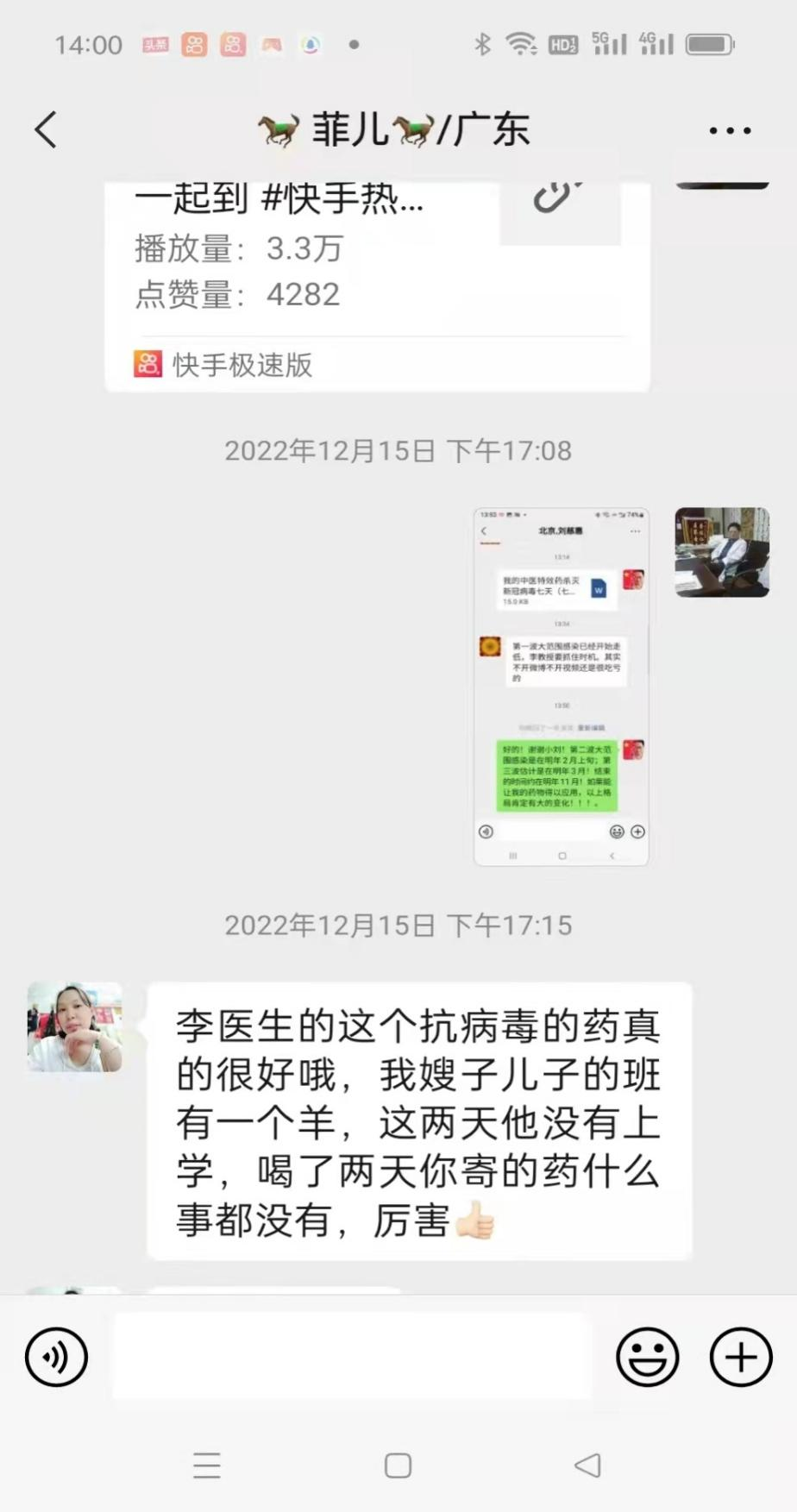Open the plus attachment menu
Screen dimensions: 797x1512
point(740,1357)
